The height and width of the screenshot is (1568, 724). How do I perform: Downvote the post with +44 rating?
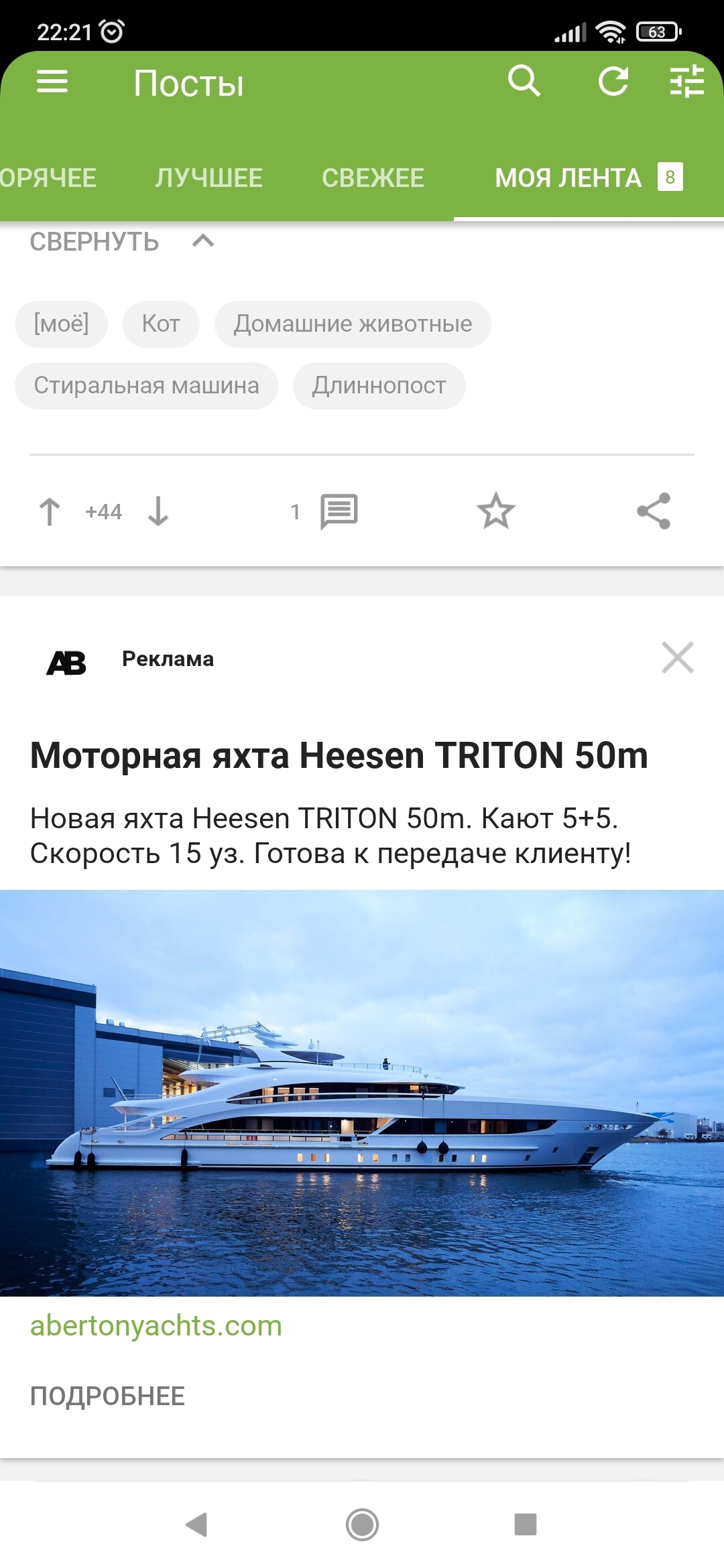158,512
